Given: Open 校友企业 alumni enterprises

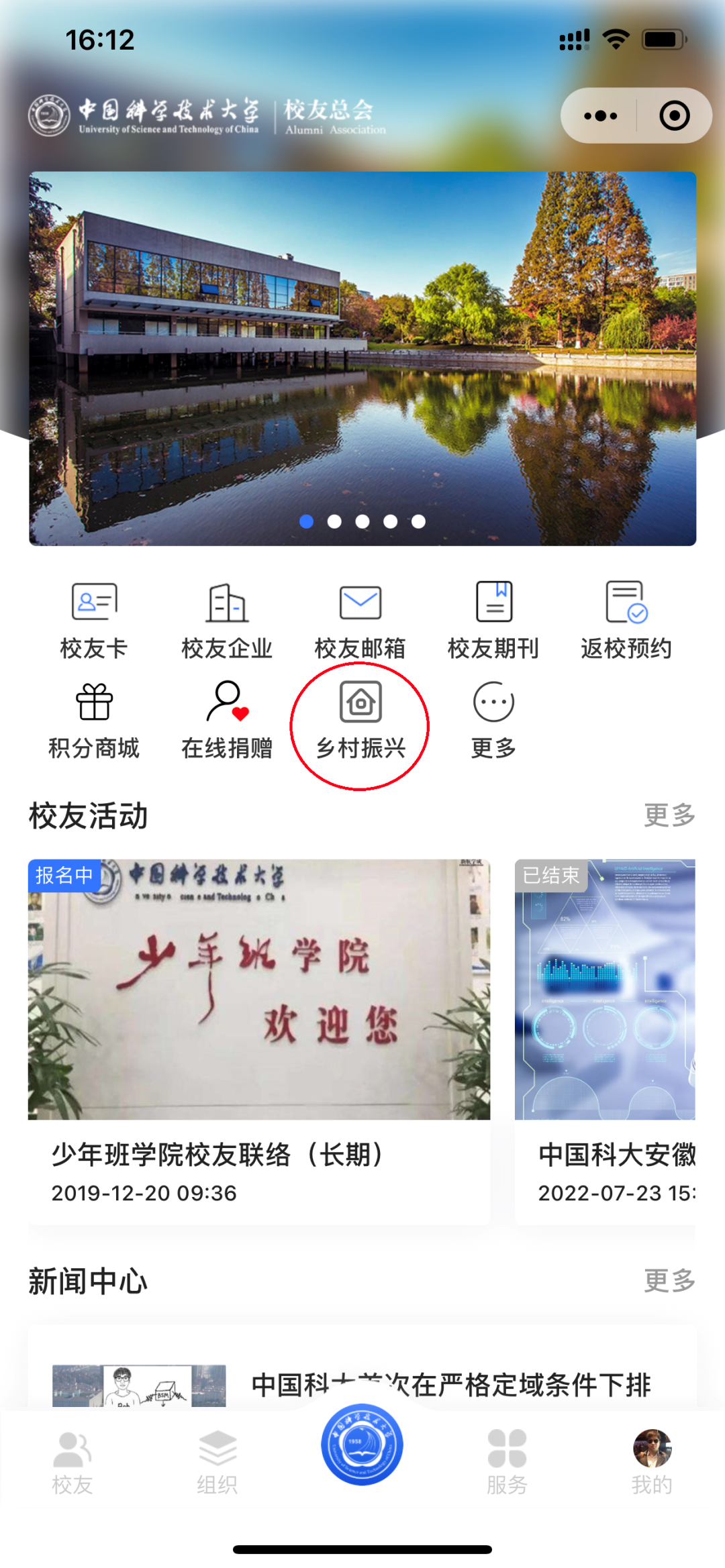Looking at the screenshot, I should point(227,620).
